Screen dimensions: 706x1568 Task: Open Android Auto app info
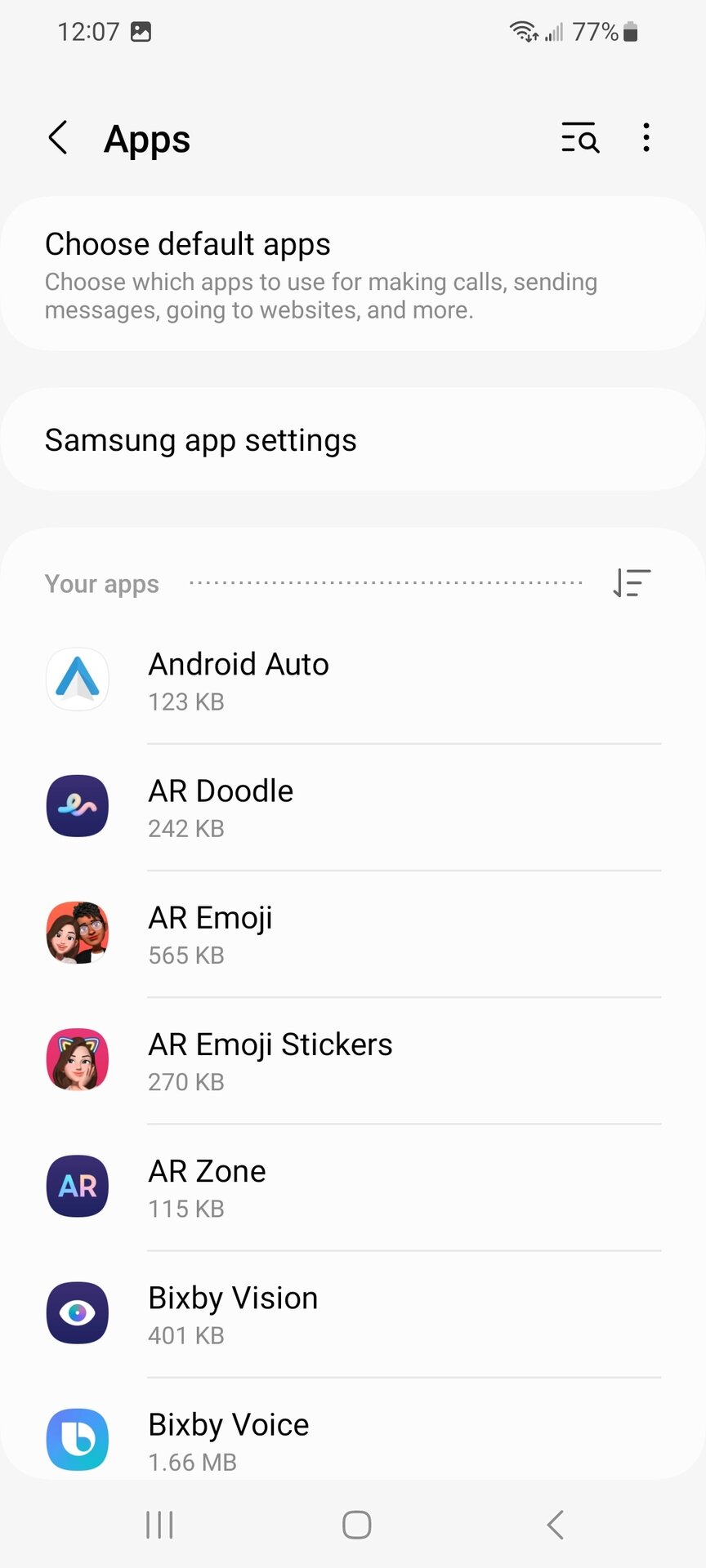(353, 680)
